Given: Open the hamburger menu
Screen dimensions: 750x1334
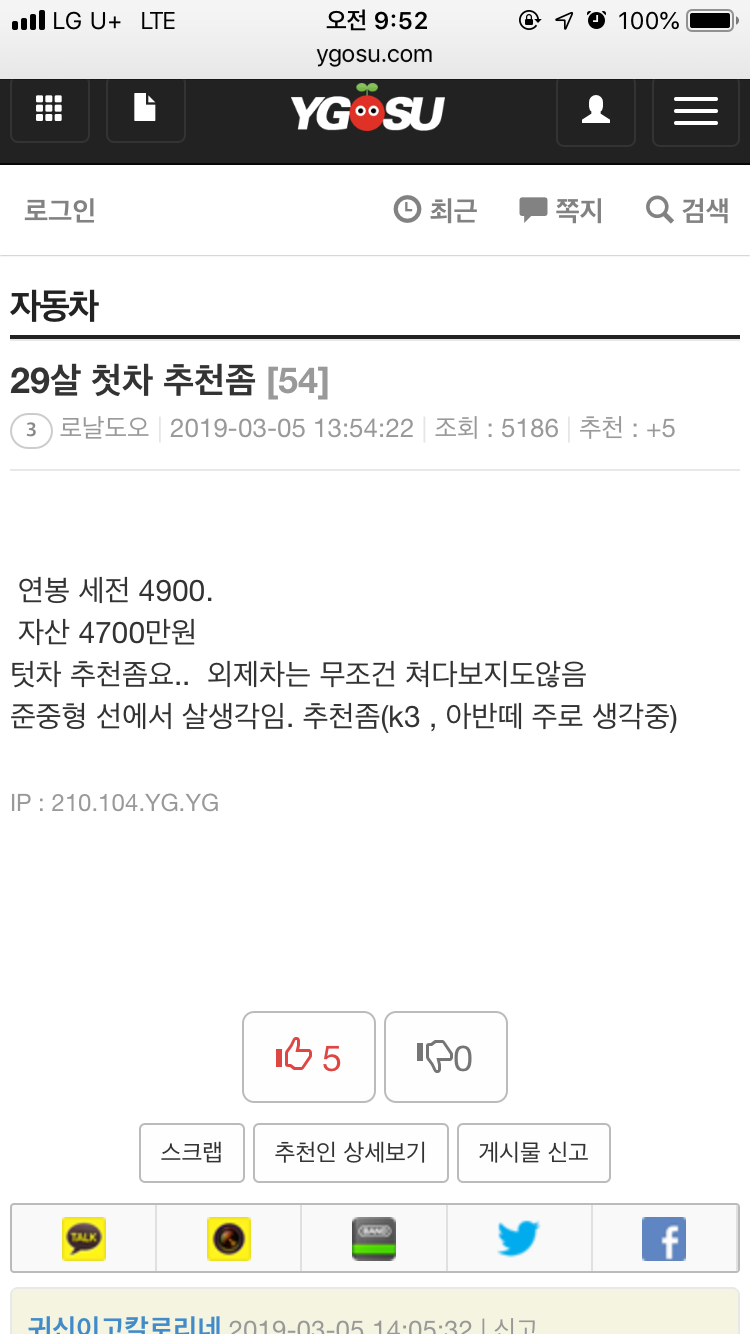Looking at the screenshot, I should 695,110.
